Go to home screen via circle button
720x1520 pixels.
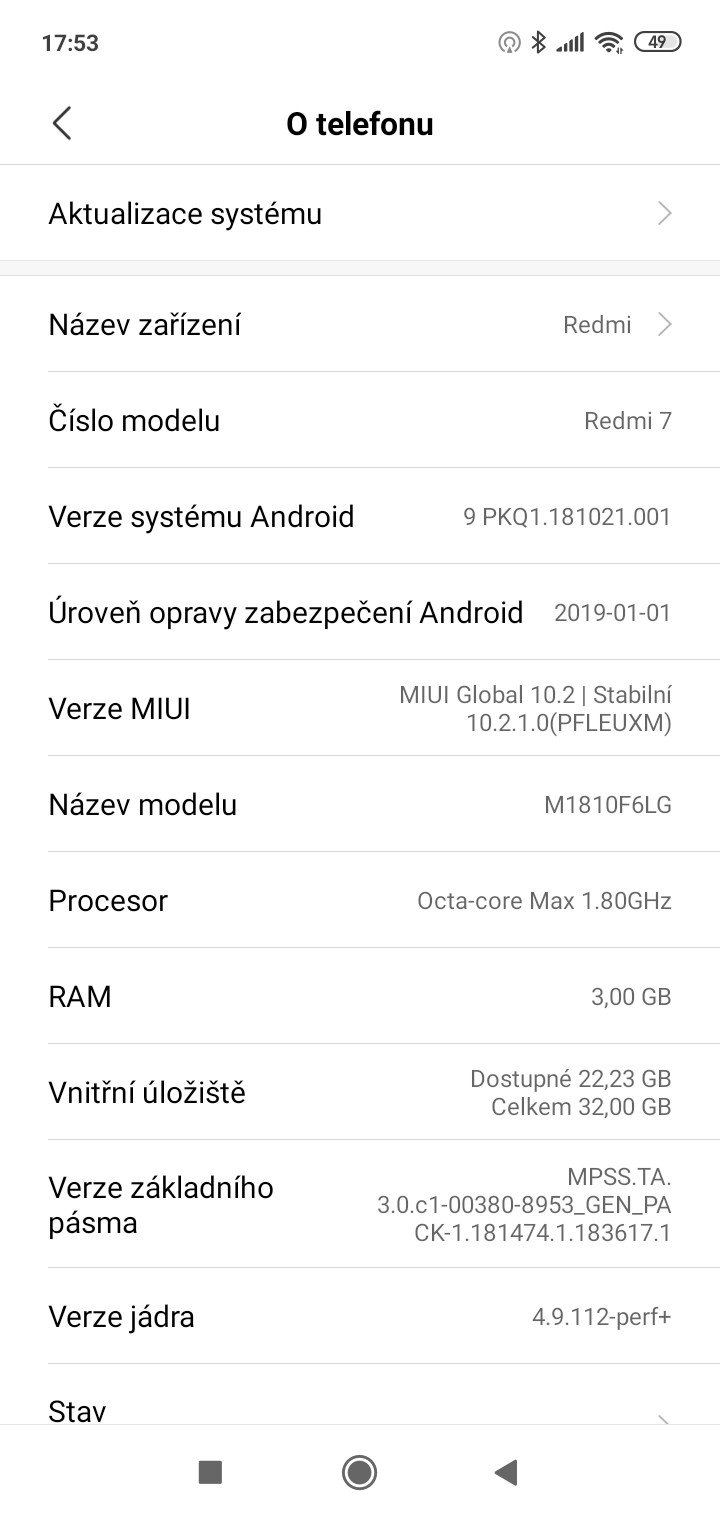[359, 1471]
